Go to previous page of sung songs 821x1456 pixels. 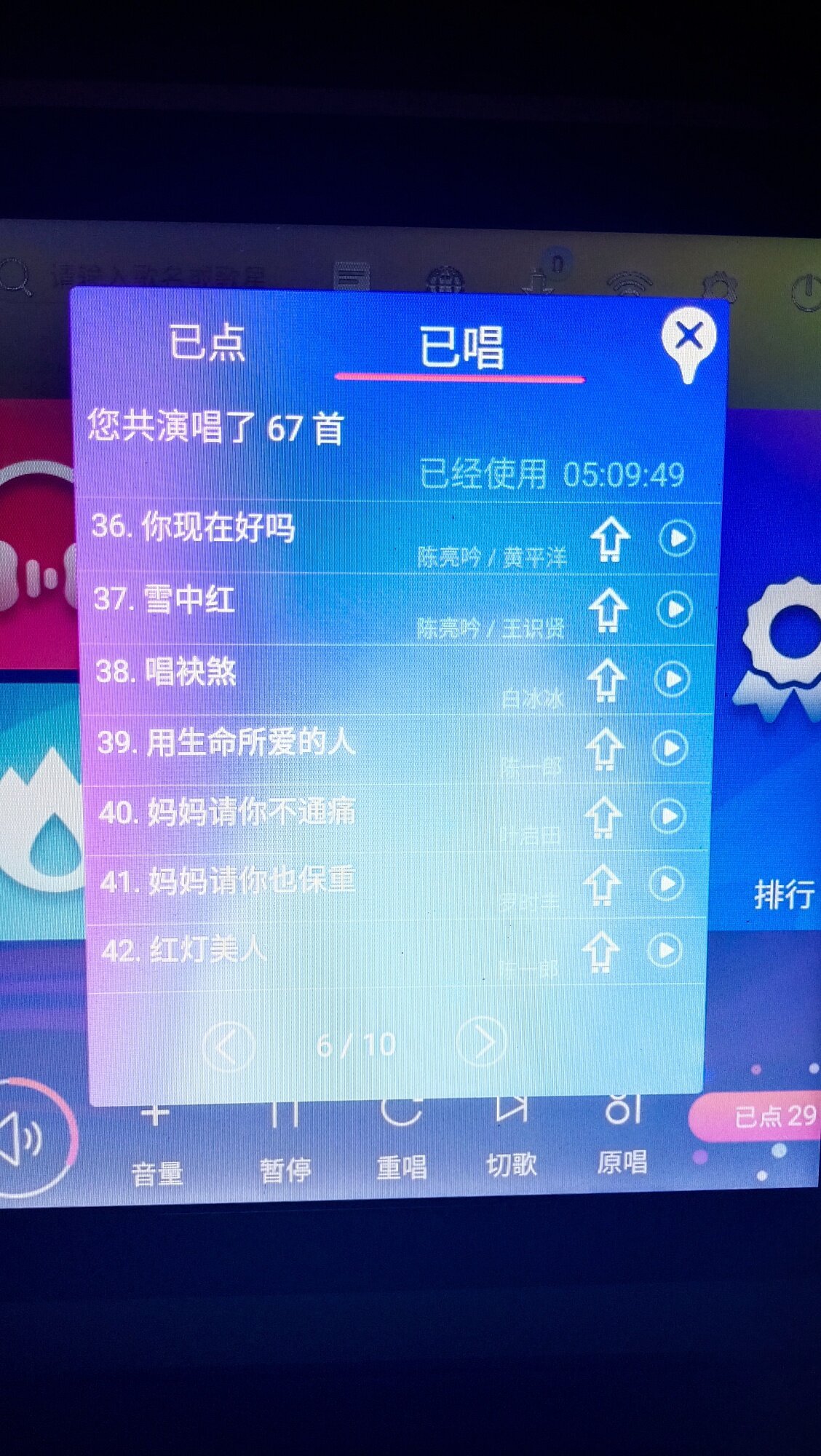[x=229, y=1047]
